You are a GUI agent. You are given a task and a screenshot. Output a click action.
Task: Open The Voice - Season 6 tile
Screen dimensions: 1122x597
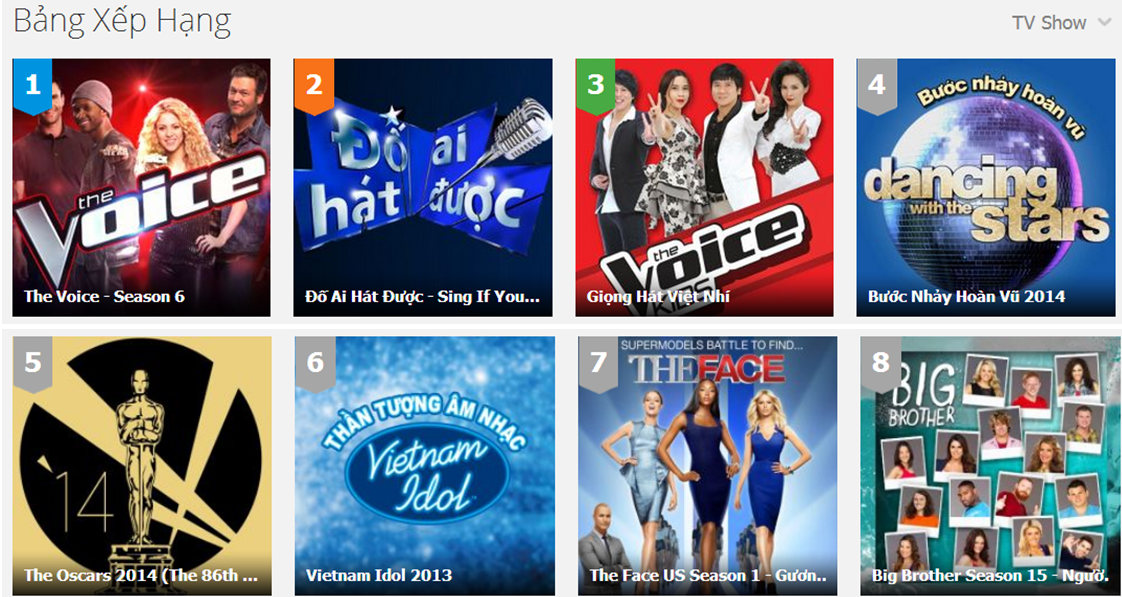(x=141, y=187)
